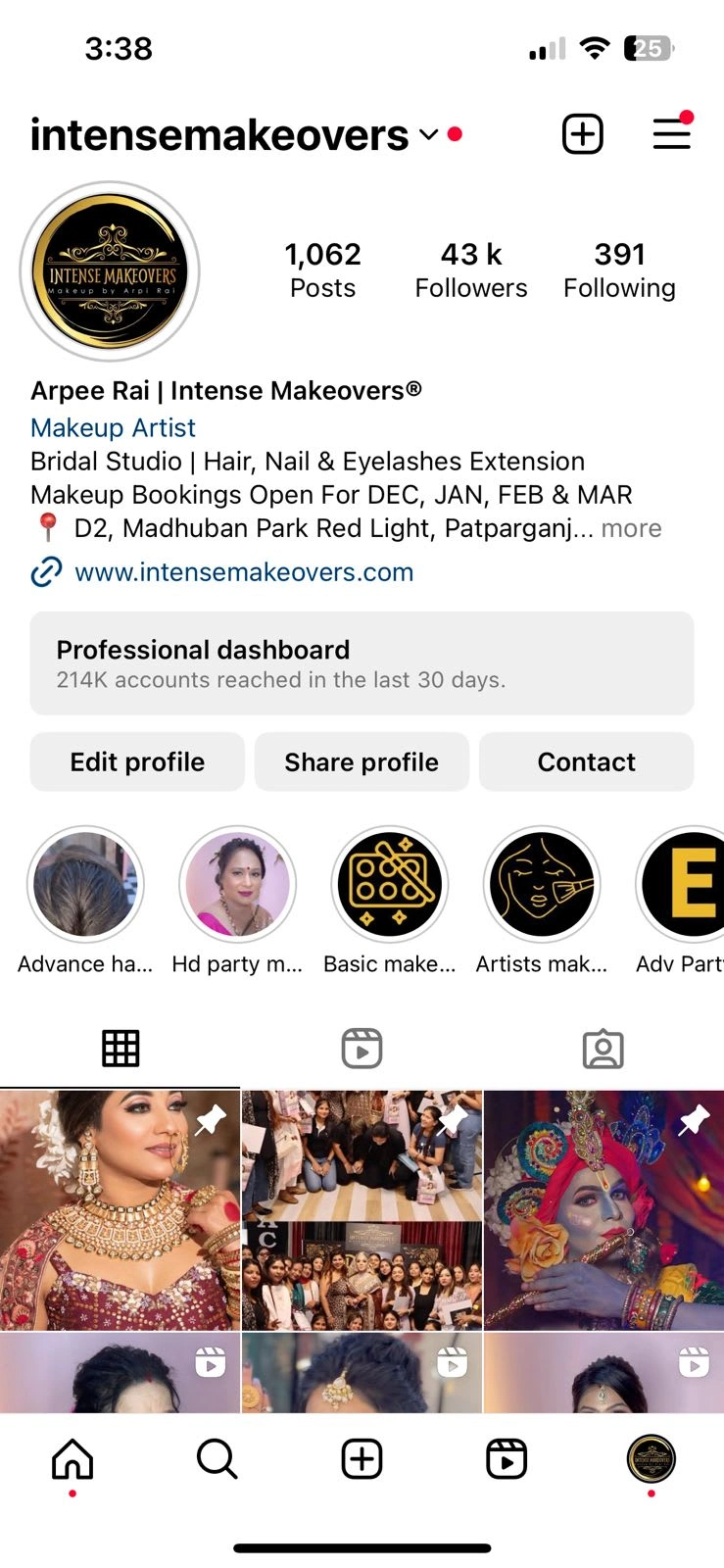724x1568 pixels.
Task: Switch to the Reels tab on profile
Action: click(362, 1049)
